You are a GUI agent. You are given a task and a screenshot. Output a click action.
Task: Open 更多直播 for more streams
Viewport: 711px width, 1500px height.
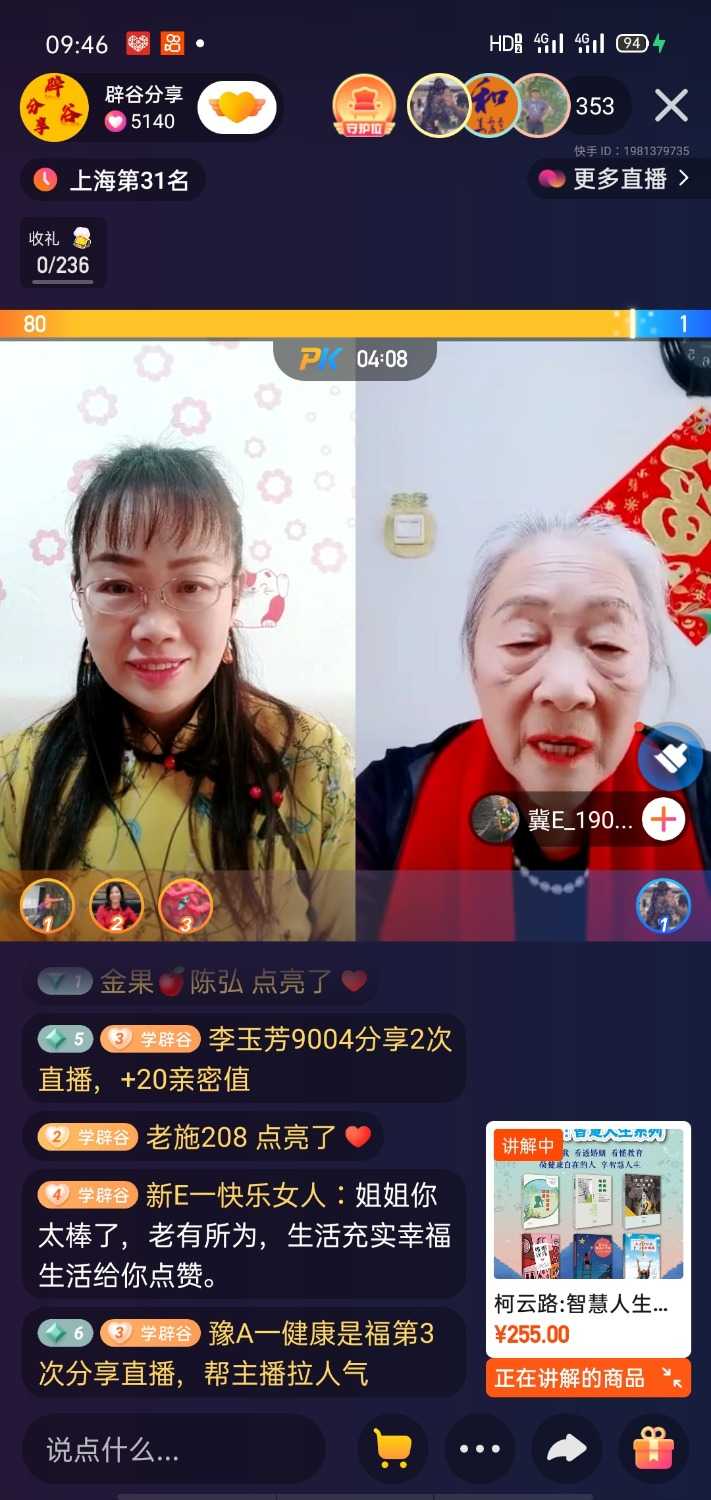point(613,179)
